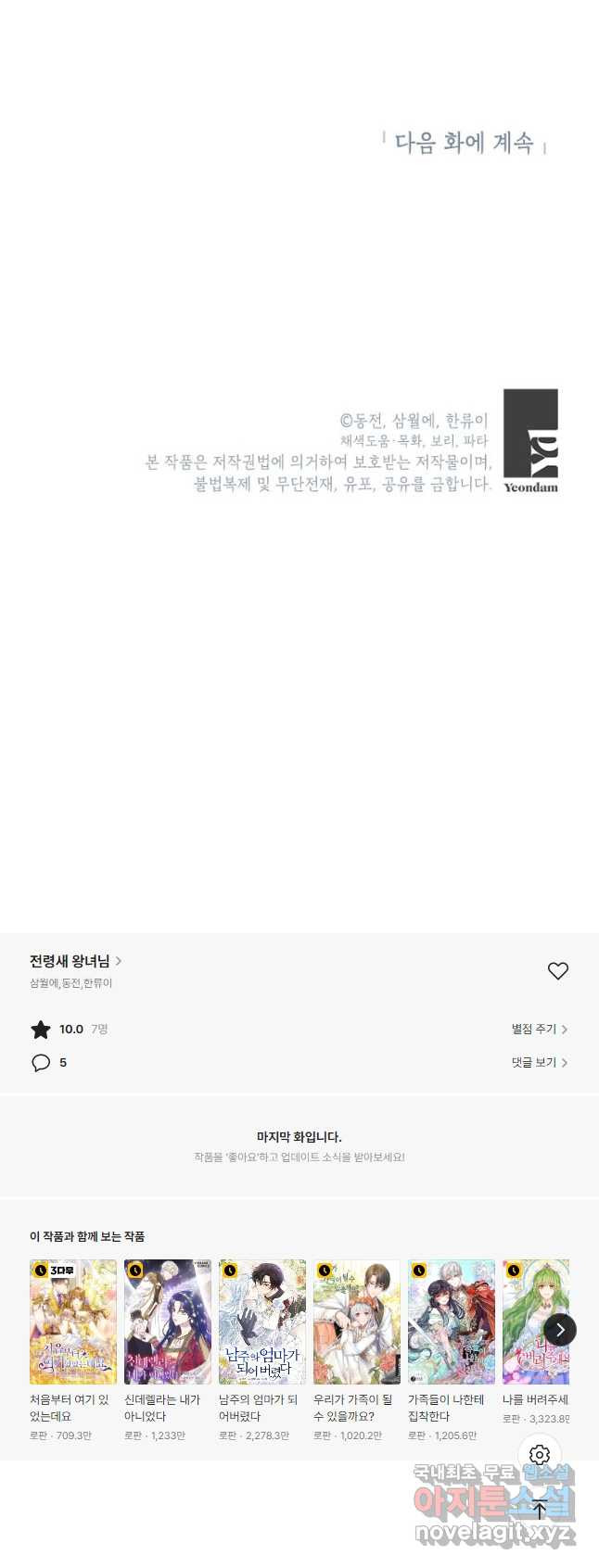This screenshot has height=1568, width=599.
Task: Open viewer settings gear icon
Action: tap(540, 1455)
